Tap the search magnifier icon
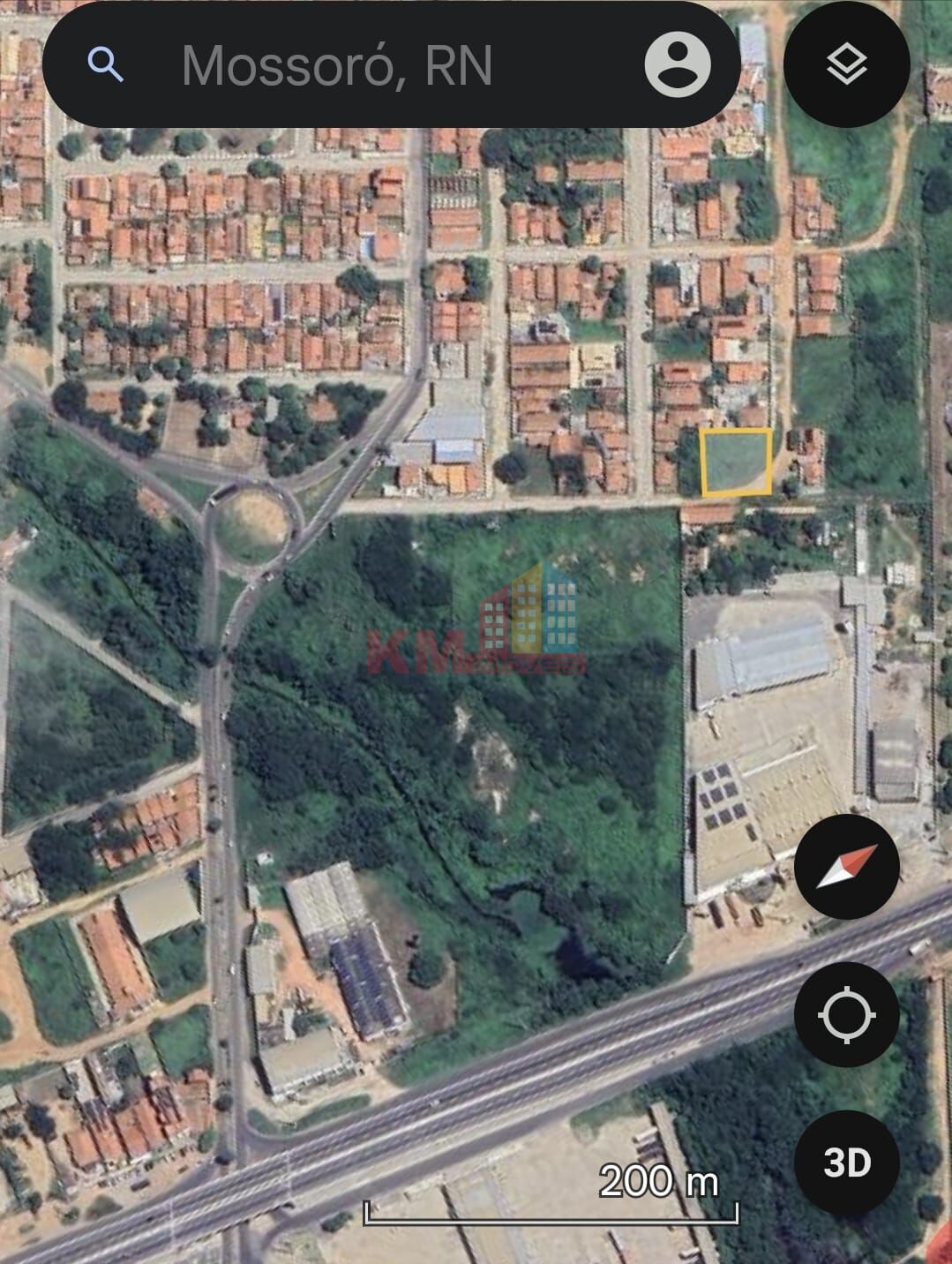The width and height of the screenshot is (952, 1264). [106, 64]
